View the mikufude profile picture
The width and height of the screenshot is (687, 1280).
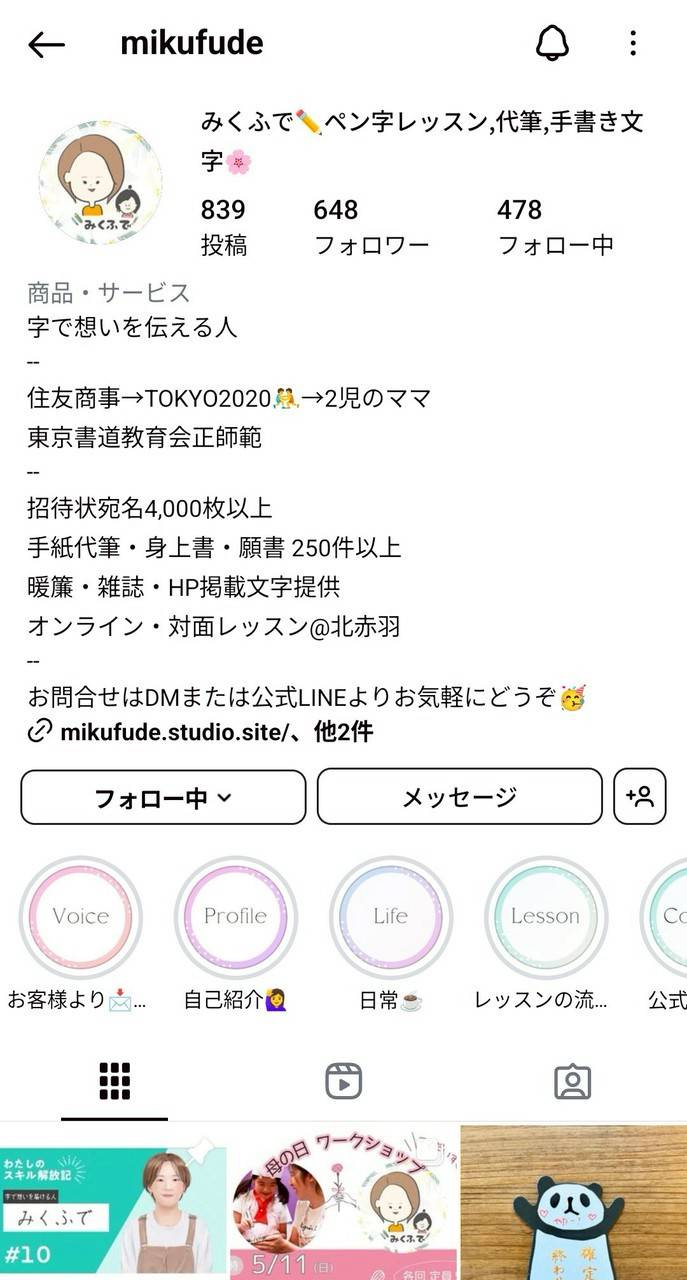point(100,183)
